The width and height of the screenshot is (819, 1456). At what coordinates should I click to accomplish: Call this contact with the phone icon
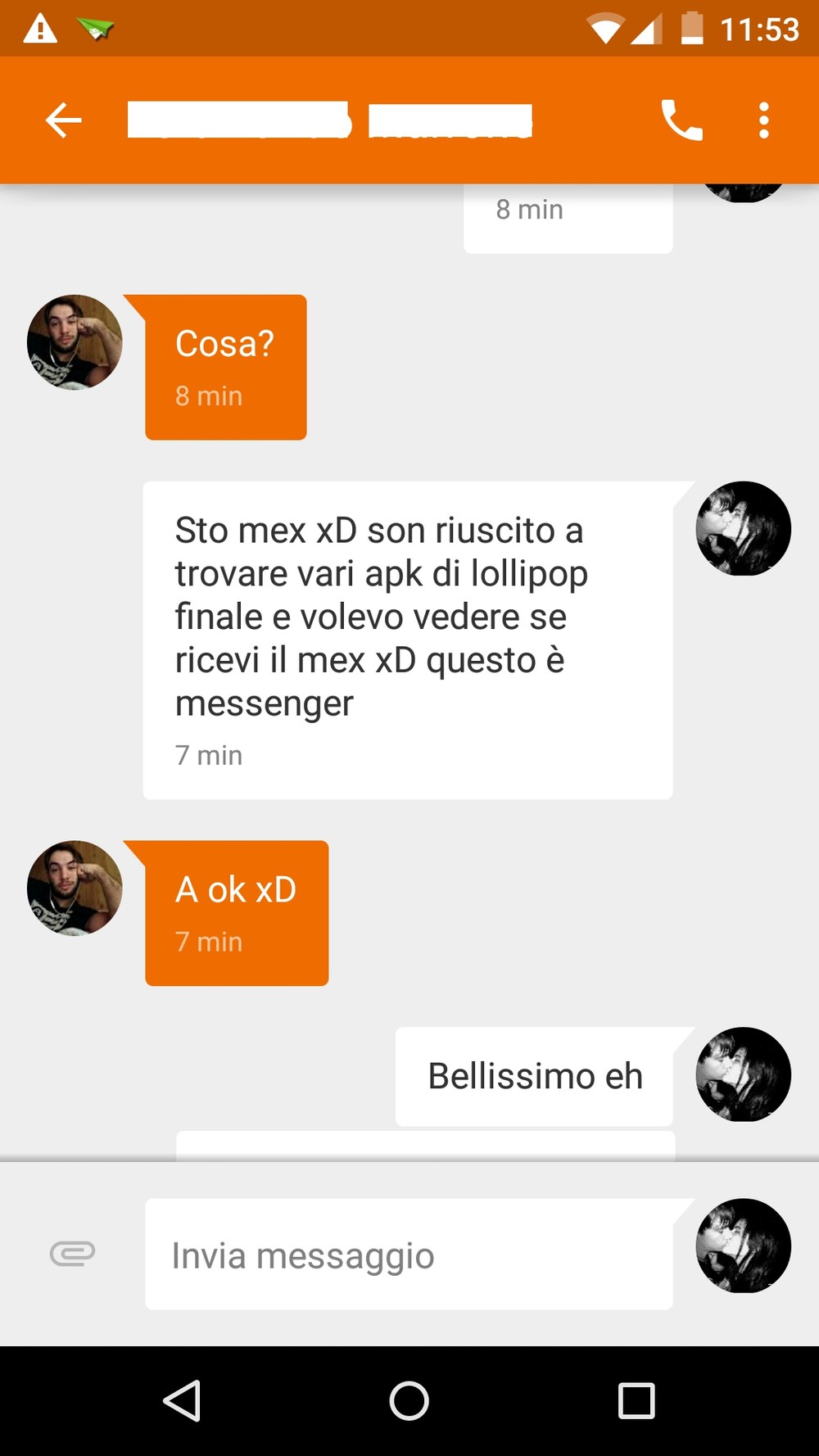click(681, 120)
